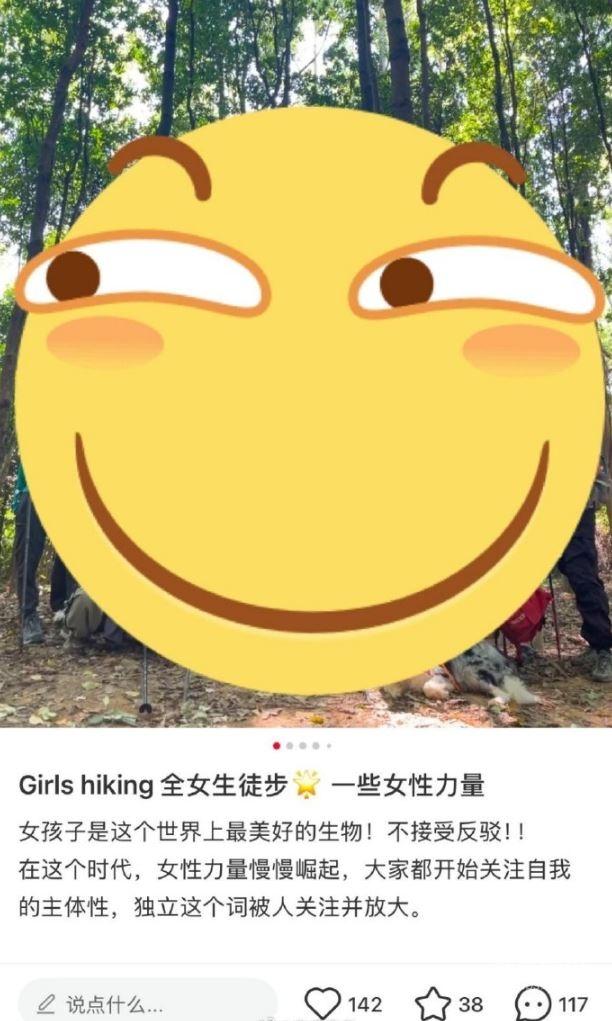Like this Girls hiking post
Viewport: 612px width, 1021px height.
point(323,1003)
